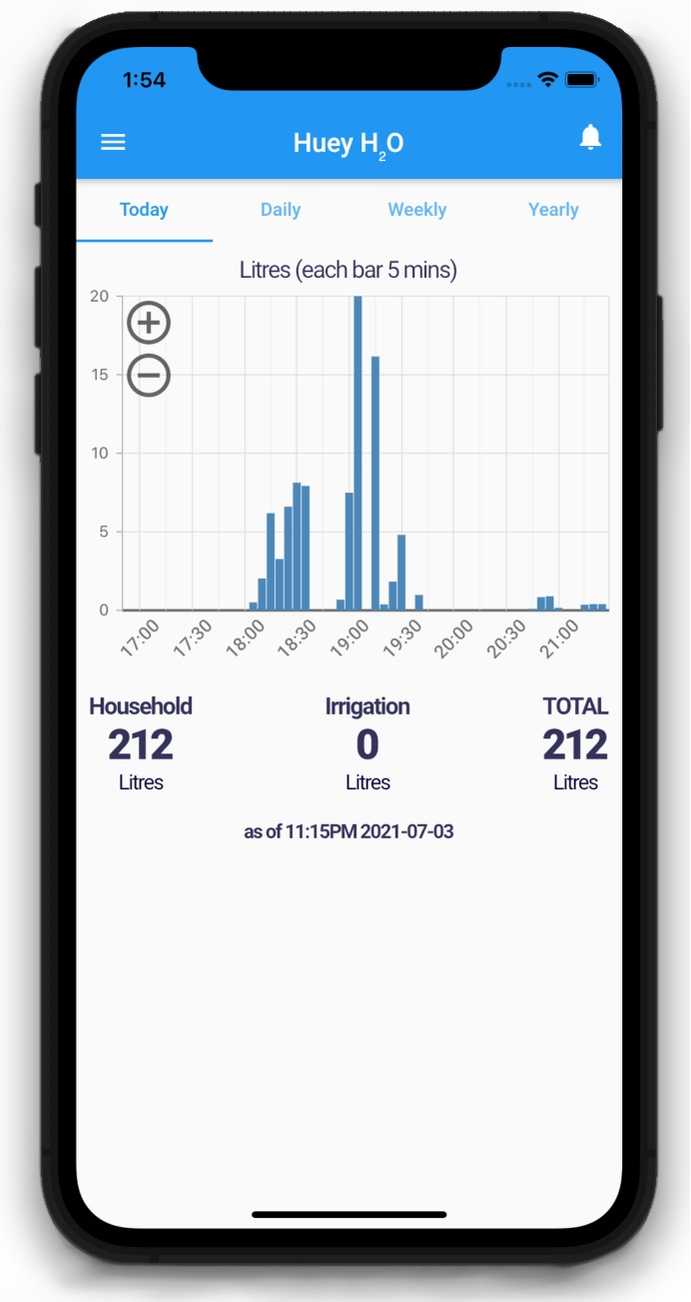
Task: Zoom in the chart with plus icon
Action: coord(149,323)
